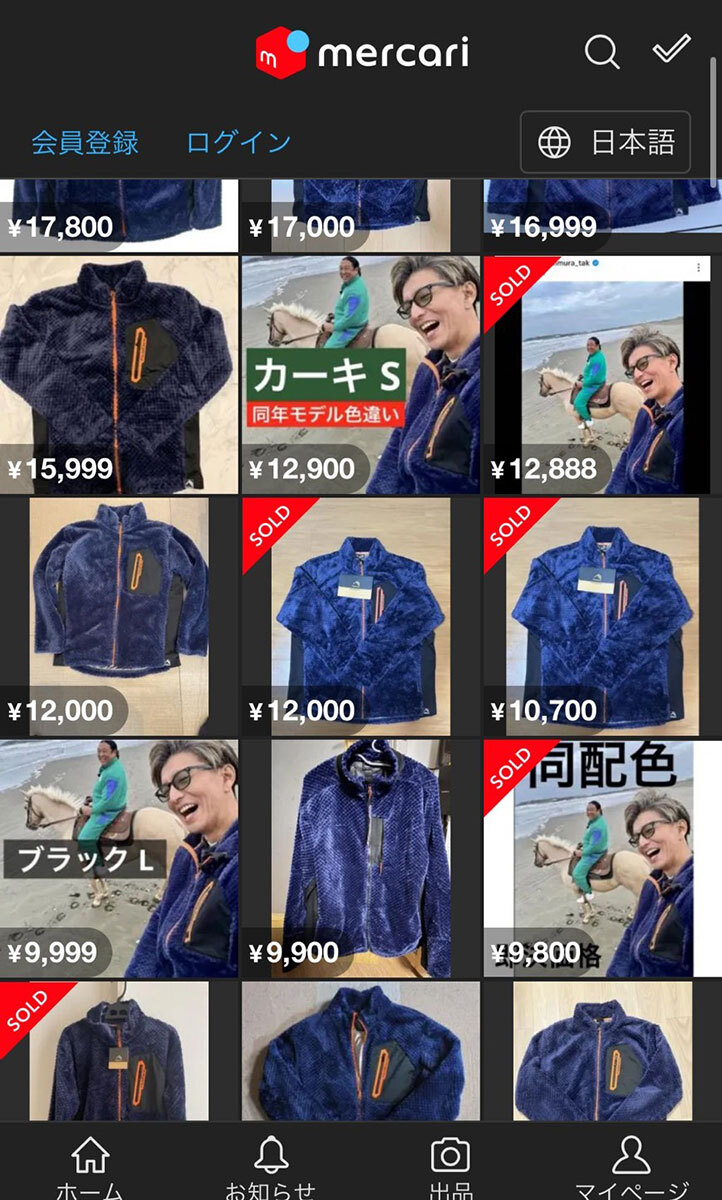Open the ¥9,999 ブラック L listing
Viewport: 722px width, 1200px height.
(119, 858)
